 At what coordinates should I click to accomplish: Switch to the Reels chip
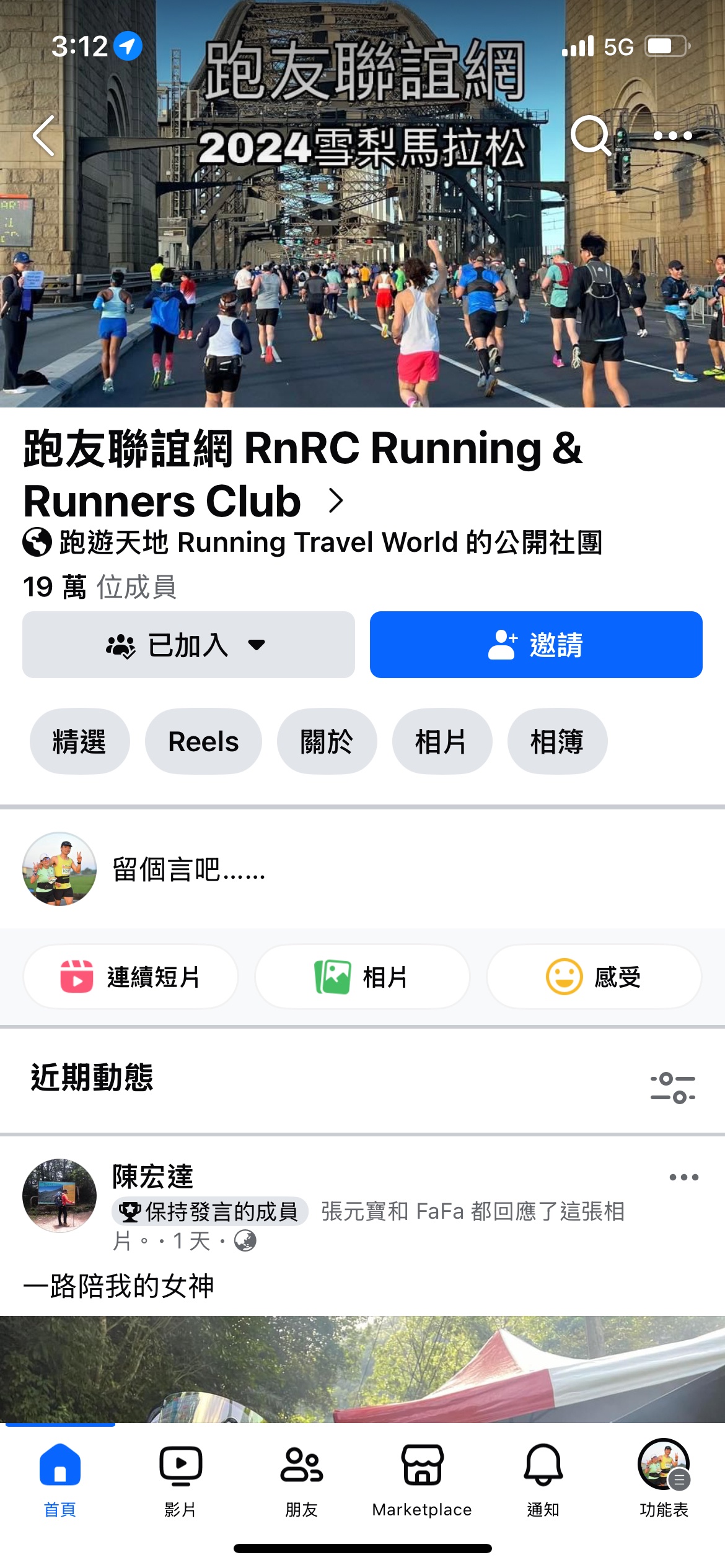pos(203,741)
